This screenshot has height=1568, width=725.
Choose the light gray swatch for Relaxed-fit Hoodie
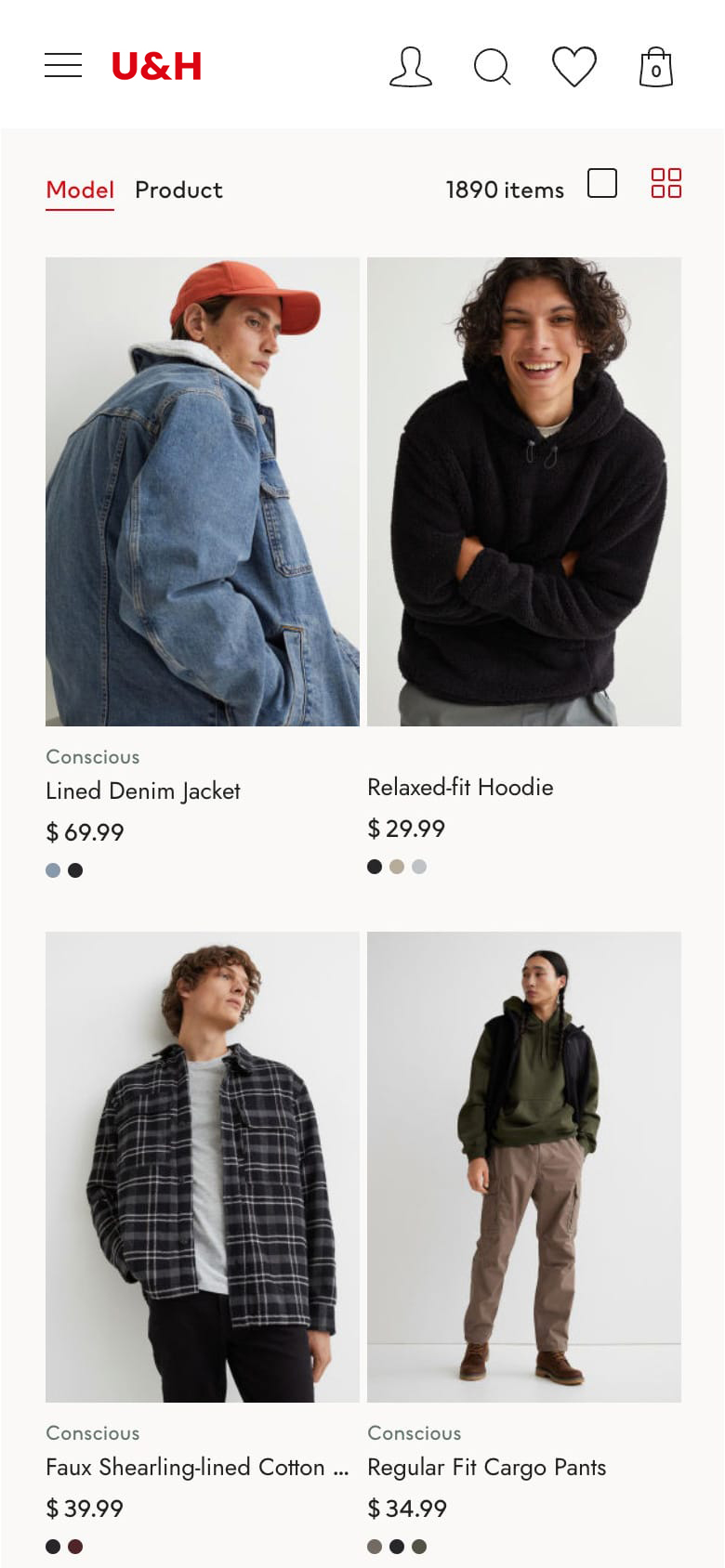click(419, 867)
